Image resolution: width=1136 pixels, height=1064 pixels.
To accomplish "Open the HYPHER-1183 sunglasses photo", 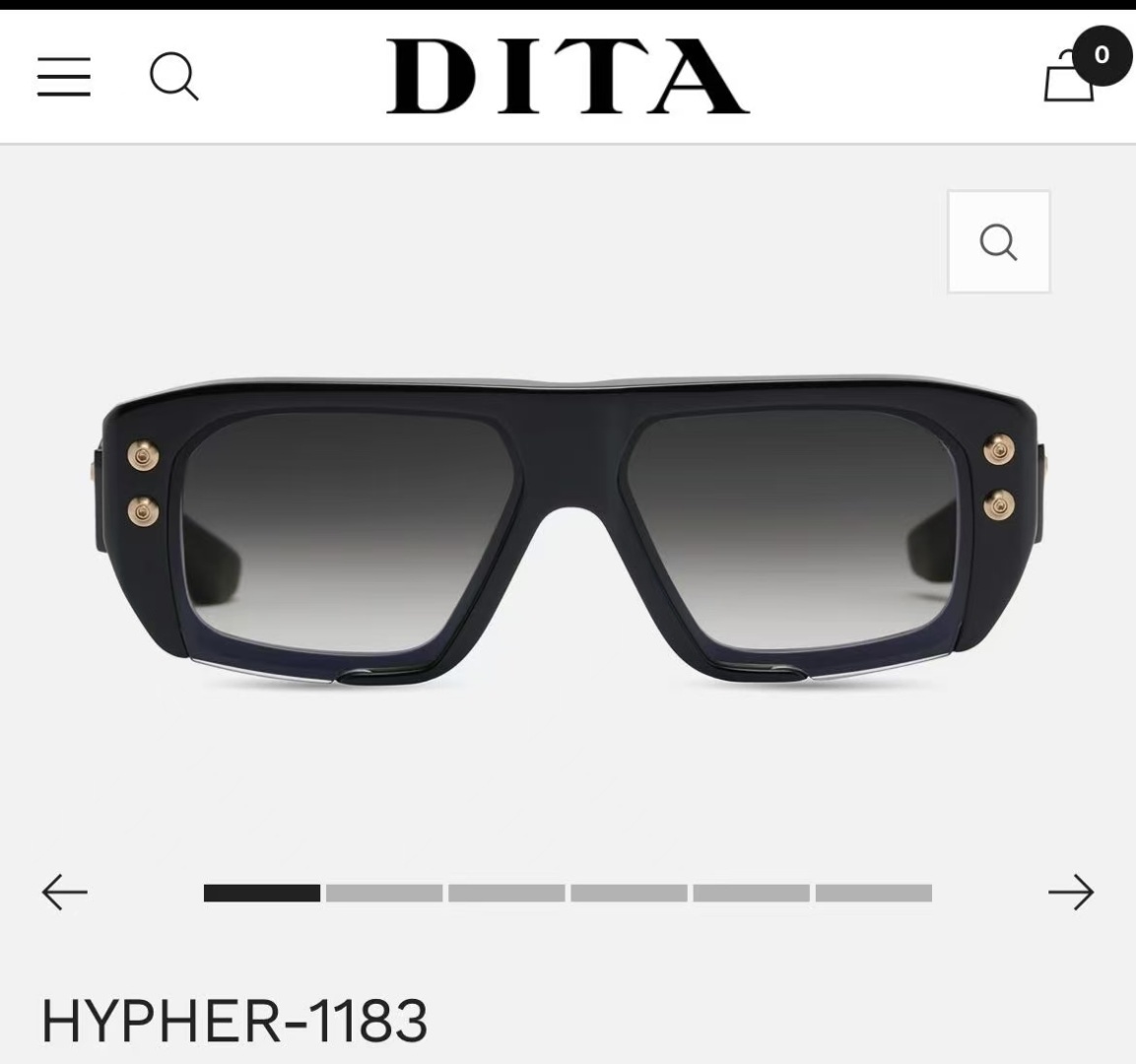I will click(x=568, y=532).
